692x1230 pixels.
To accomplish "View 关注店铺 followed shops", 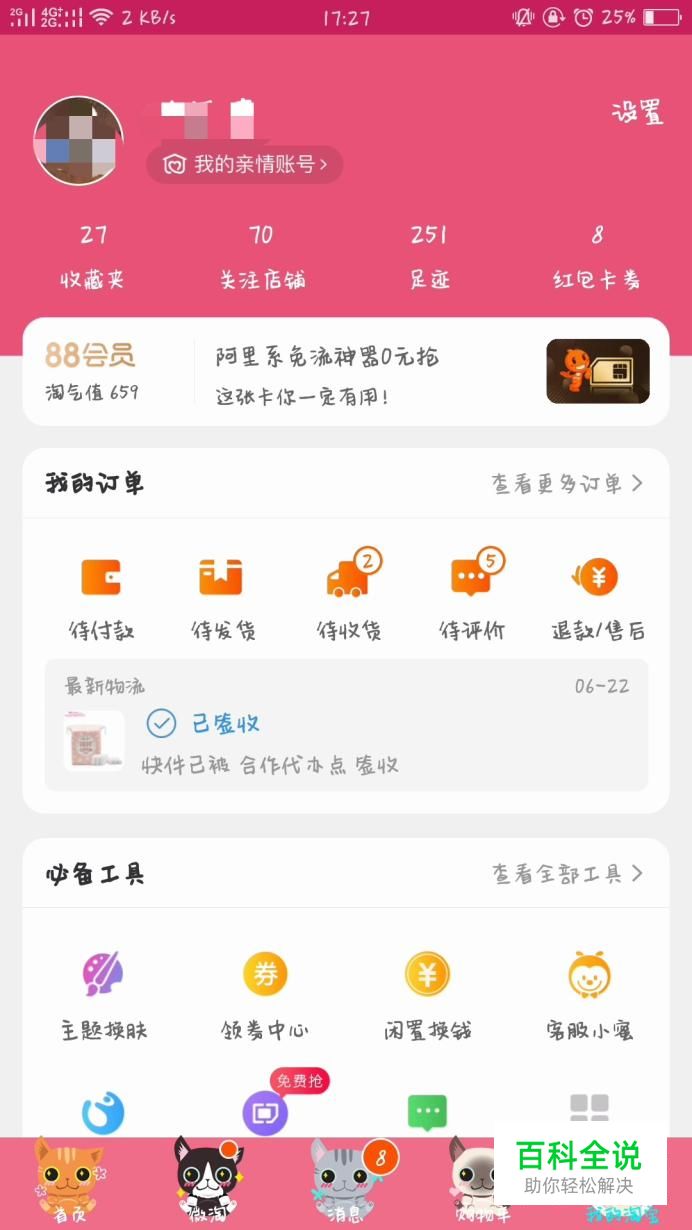I will point(262,256).
